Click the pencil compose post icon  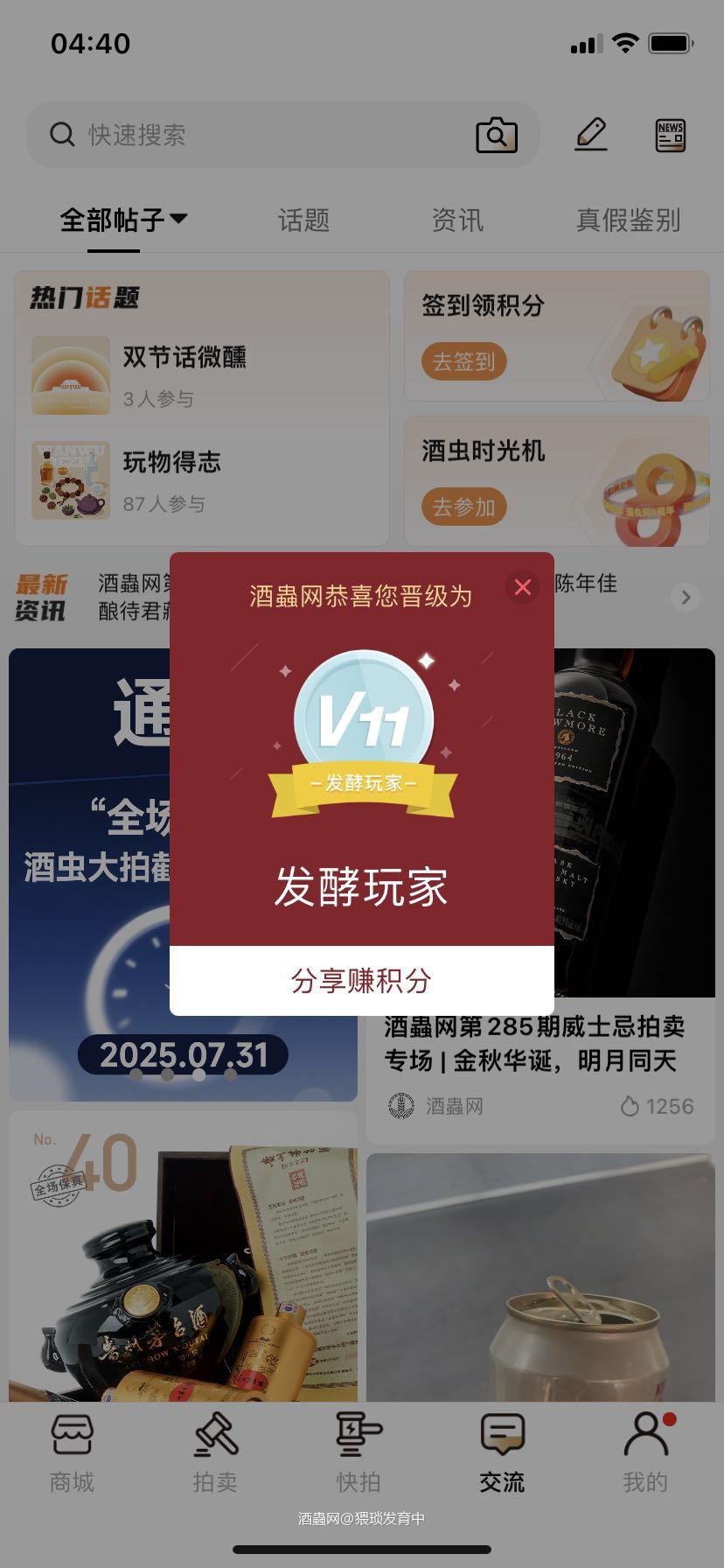[x=590, y=134]
